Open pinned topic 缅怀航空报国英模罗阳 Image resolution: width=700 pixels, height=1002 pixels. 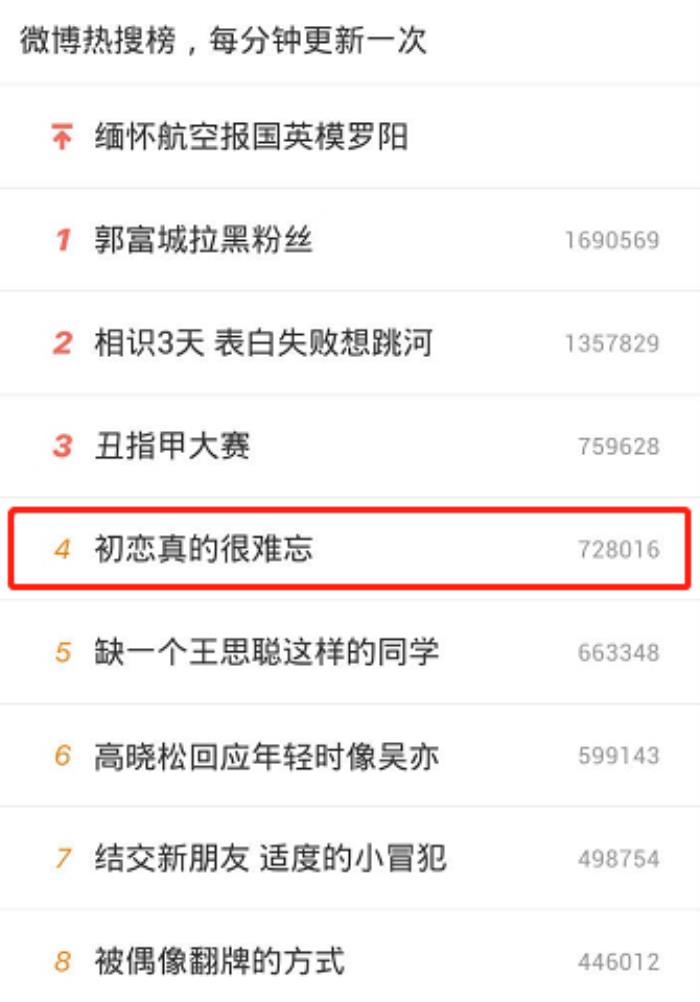tap(250, 136)
